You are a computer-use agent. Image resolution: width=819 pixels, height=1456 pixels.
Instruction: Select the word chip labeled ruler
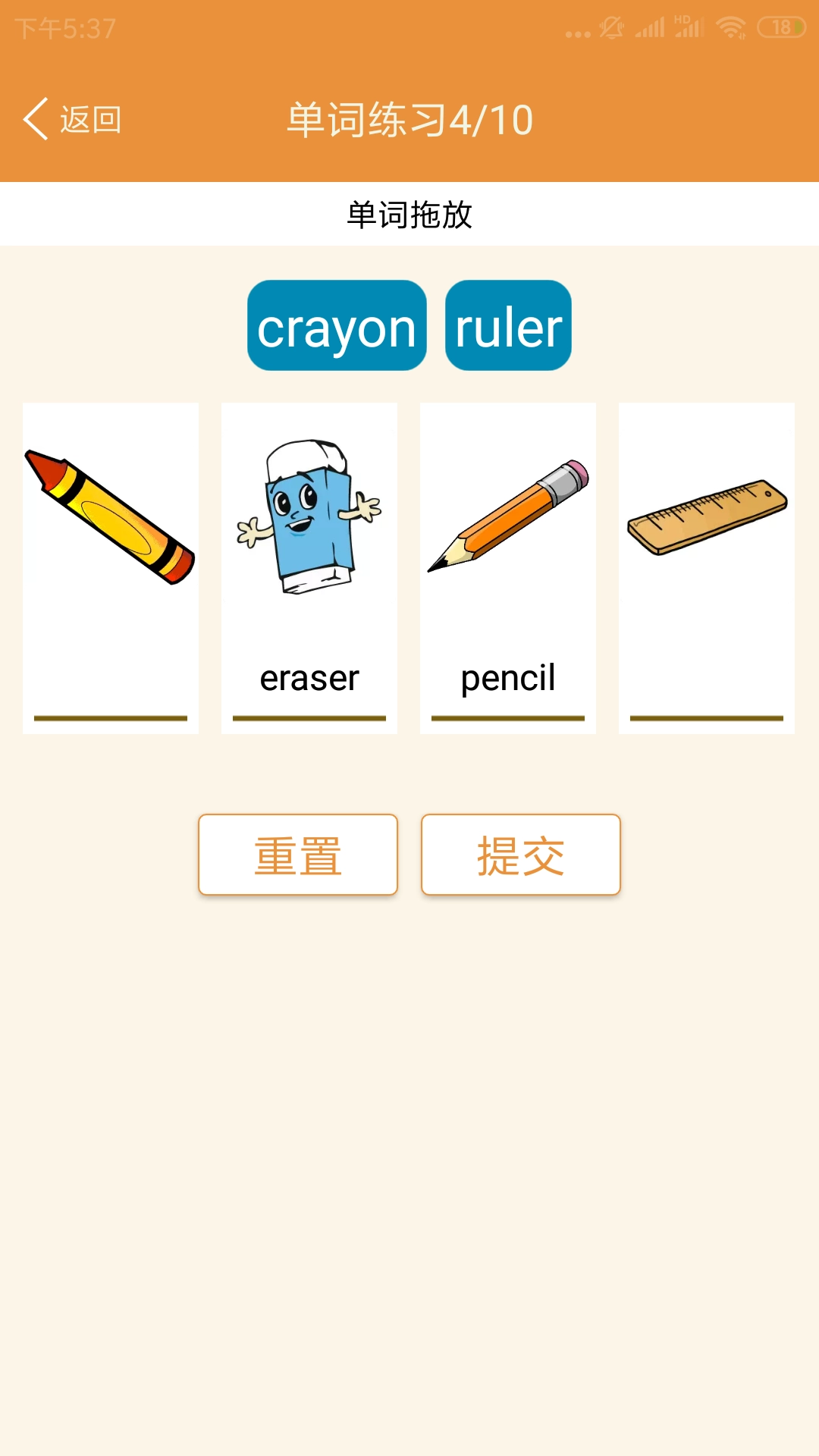(x=507, y=325)
